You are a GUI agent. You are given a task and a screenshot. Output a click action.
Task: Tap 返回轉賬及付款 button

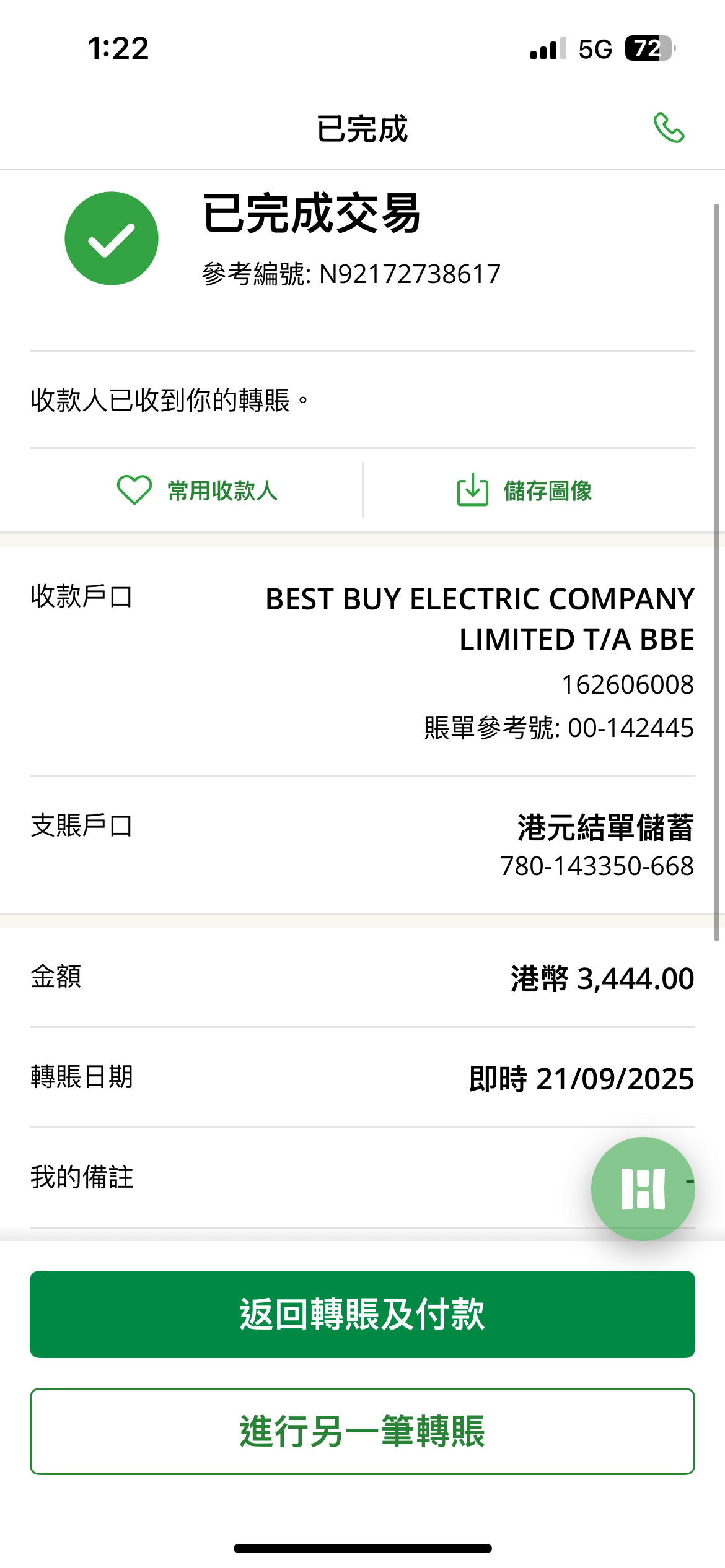362,1313
